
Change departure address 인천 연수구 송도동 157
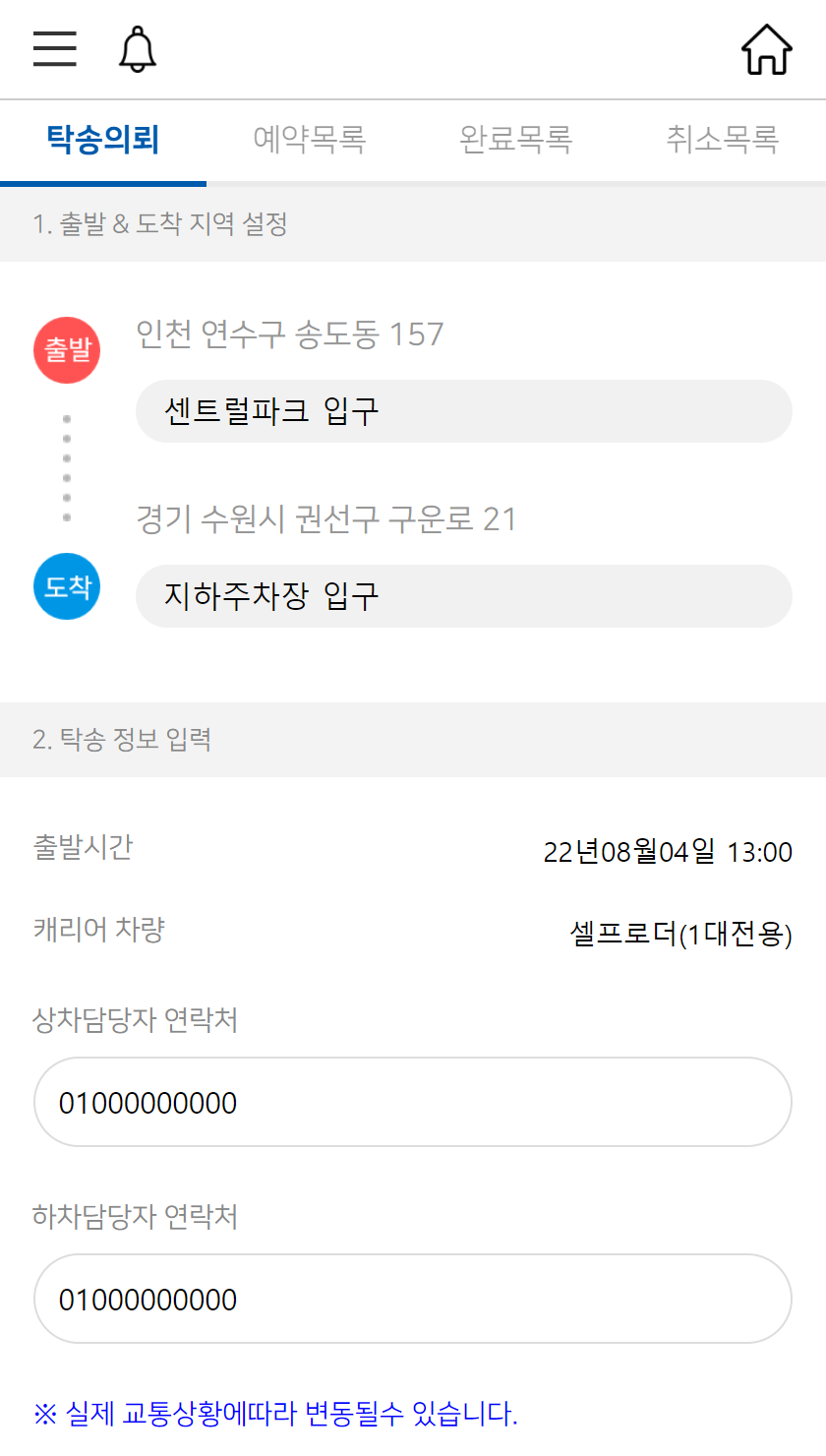click(291, 334)
